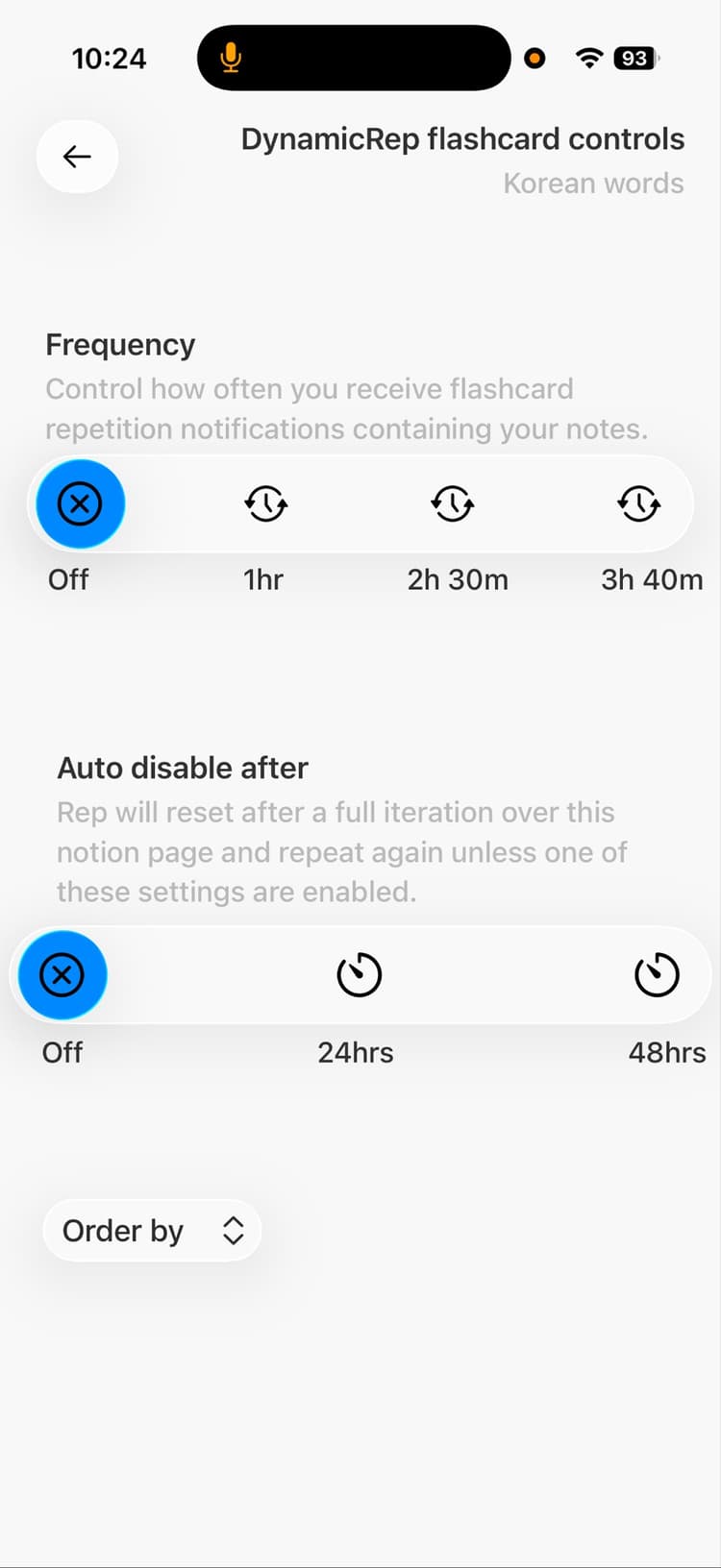721x1568 pixels.
Task: Select the 1hr frequency repeat icon
Action: point(265,503)
